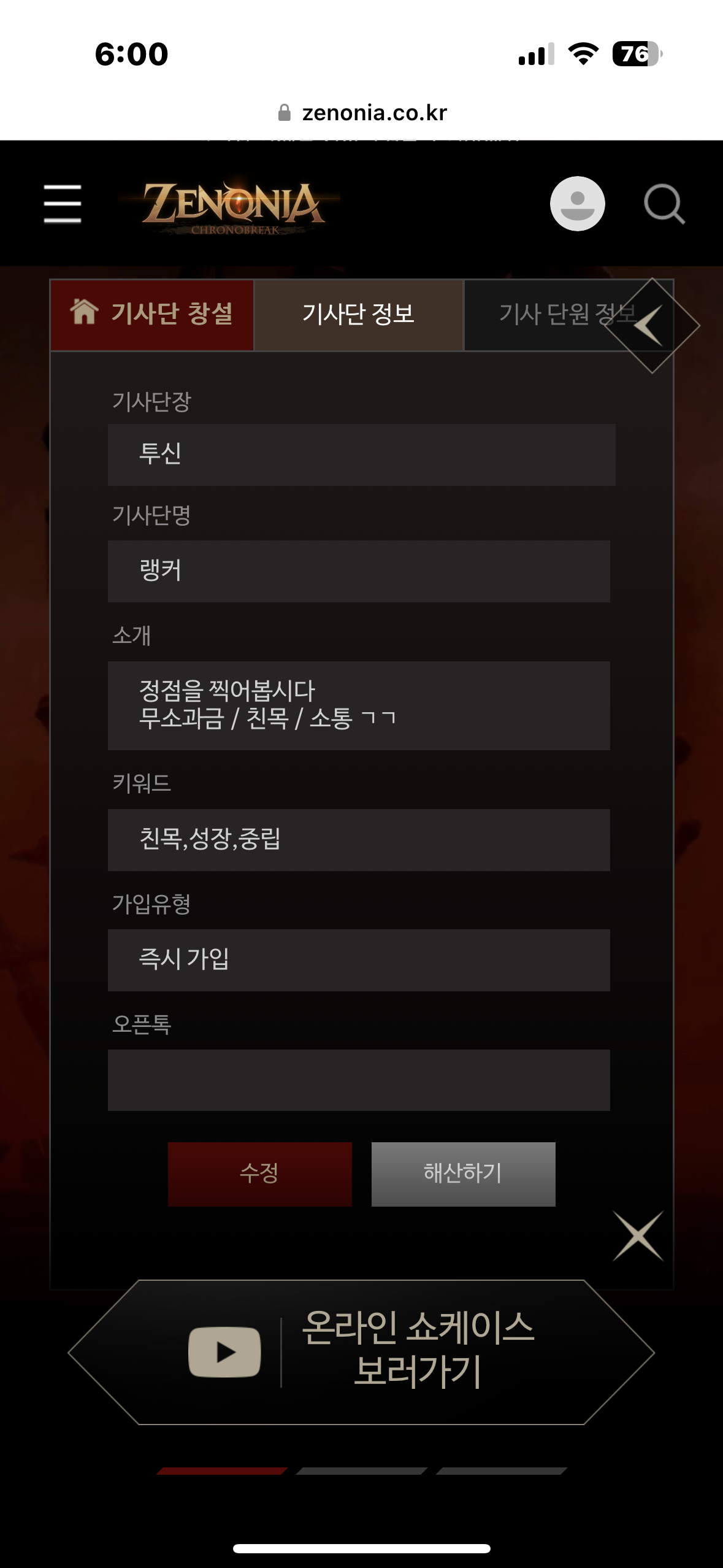Tap the 수정 button
The width and height of the screenshot is (723, 1568).
pos(260,1174)
